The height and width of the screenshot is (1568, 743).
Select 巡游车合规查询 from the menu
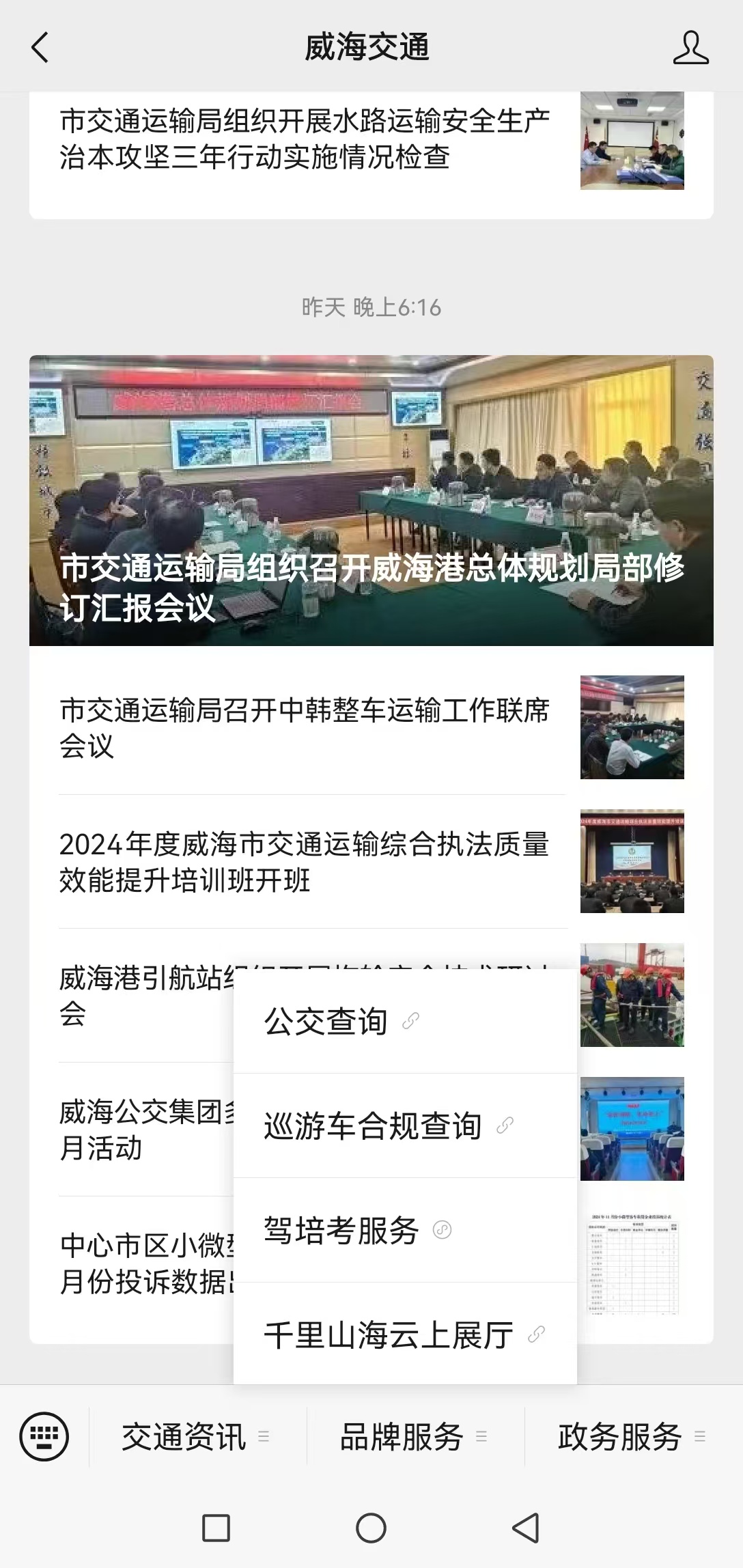pyautogui.click(x=405, y=1125)
